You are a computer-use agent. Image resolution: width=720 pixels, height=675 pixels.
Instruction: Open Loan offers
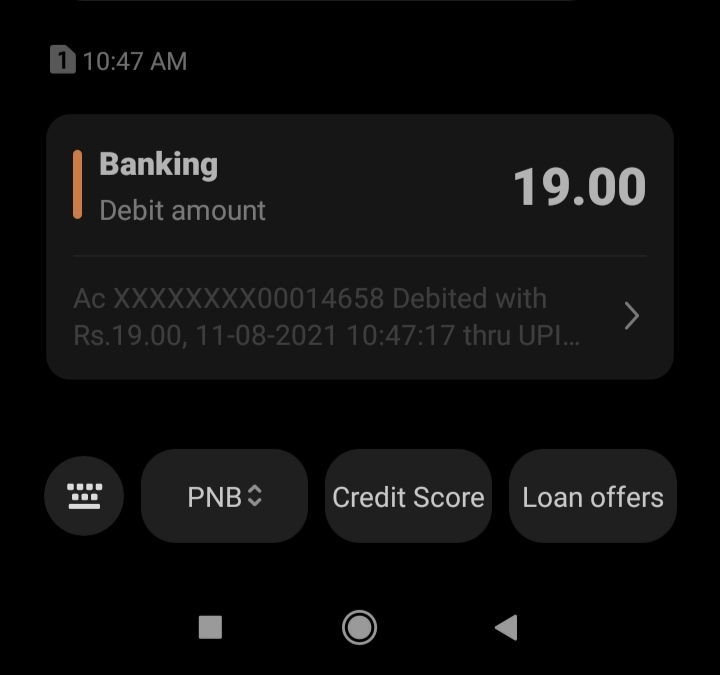(x=592, y=496)
